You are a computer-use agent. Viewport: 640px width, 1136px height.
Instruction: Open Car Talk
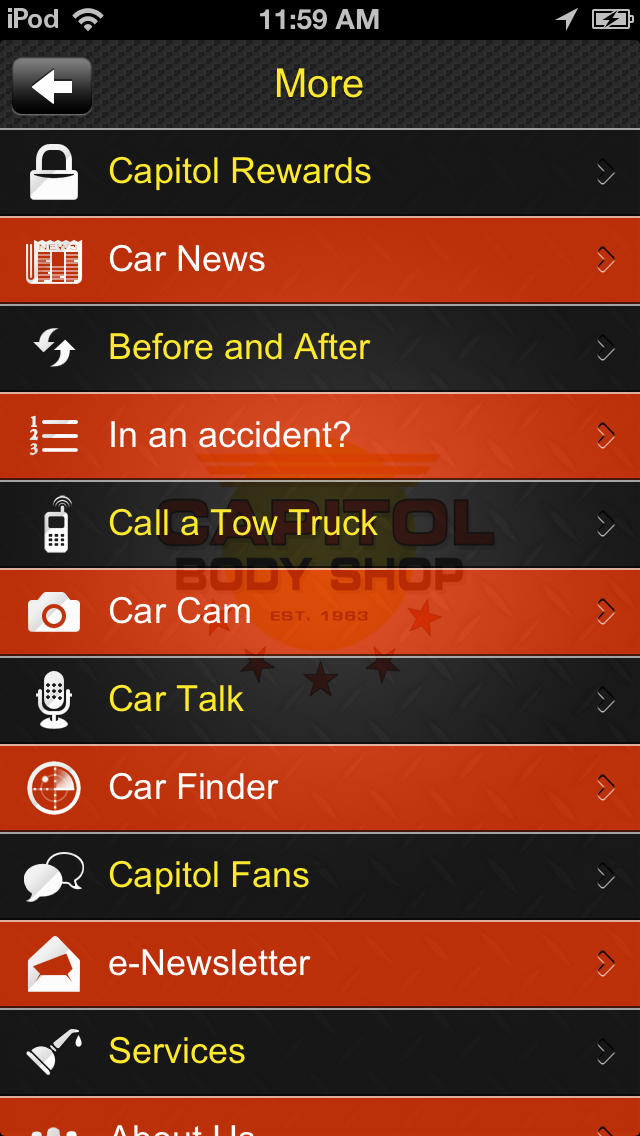click(x=320, y=701)
